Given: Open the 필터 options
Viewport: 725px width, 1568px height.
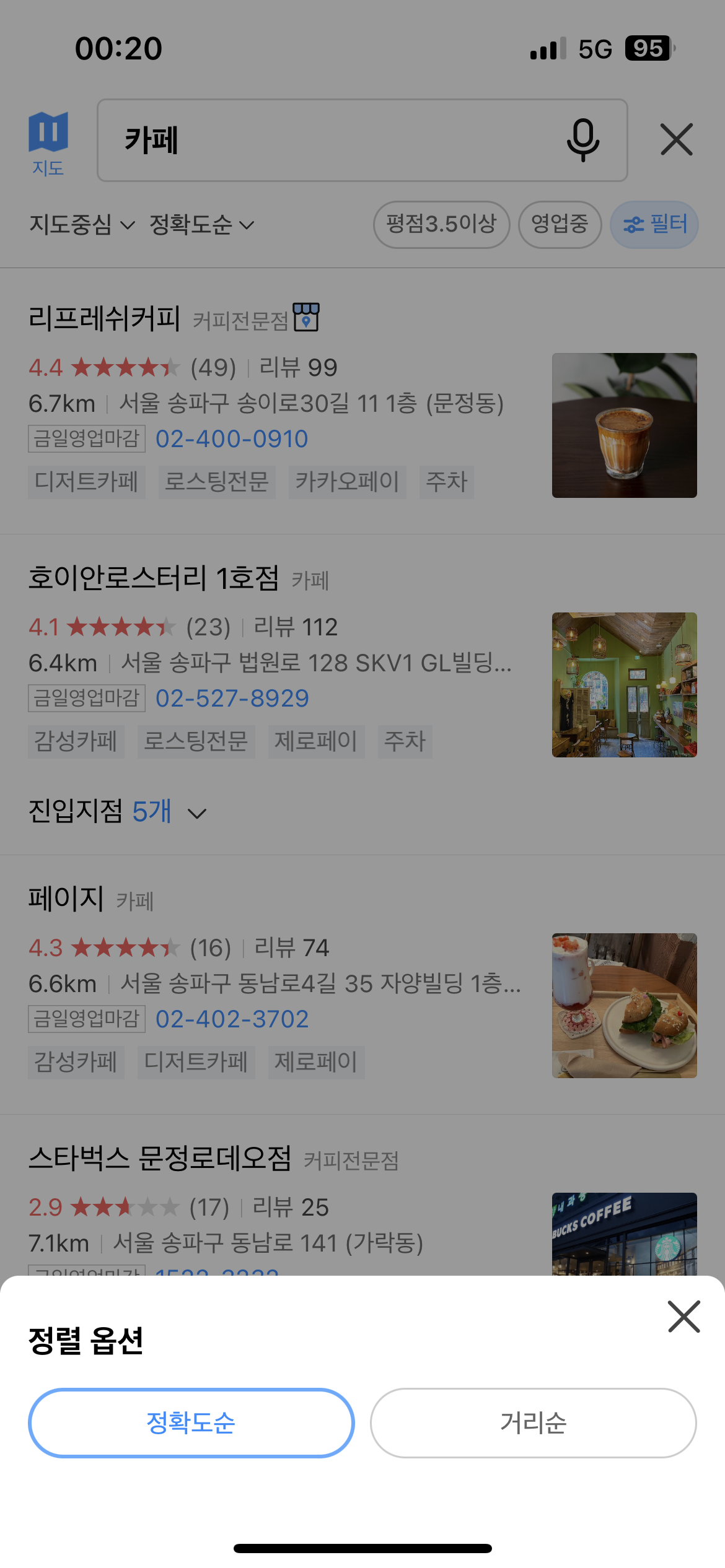Looking at the screenshot, I should pyautogui.click(x=654, y=224).
